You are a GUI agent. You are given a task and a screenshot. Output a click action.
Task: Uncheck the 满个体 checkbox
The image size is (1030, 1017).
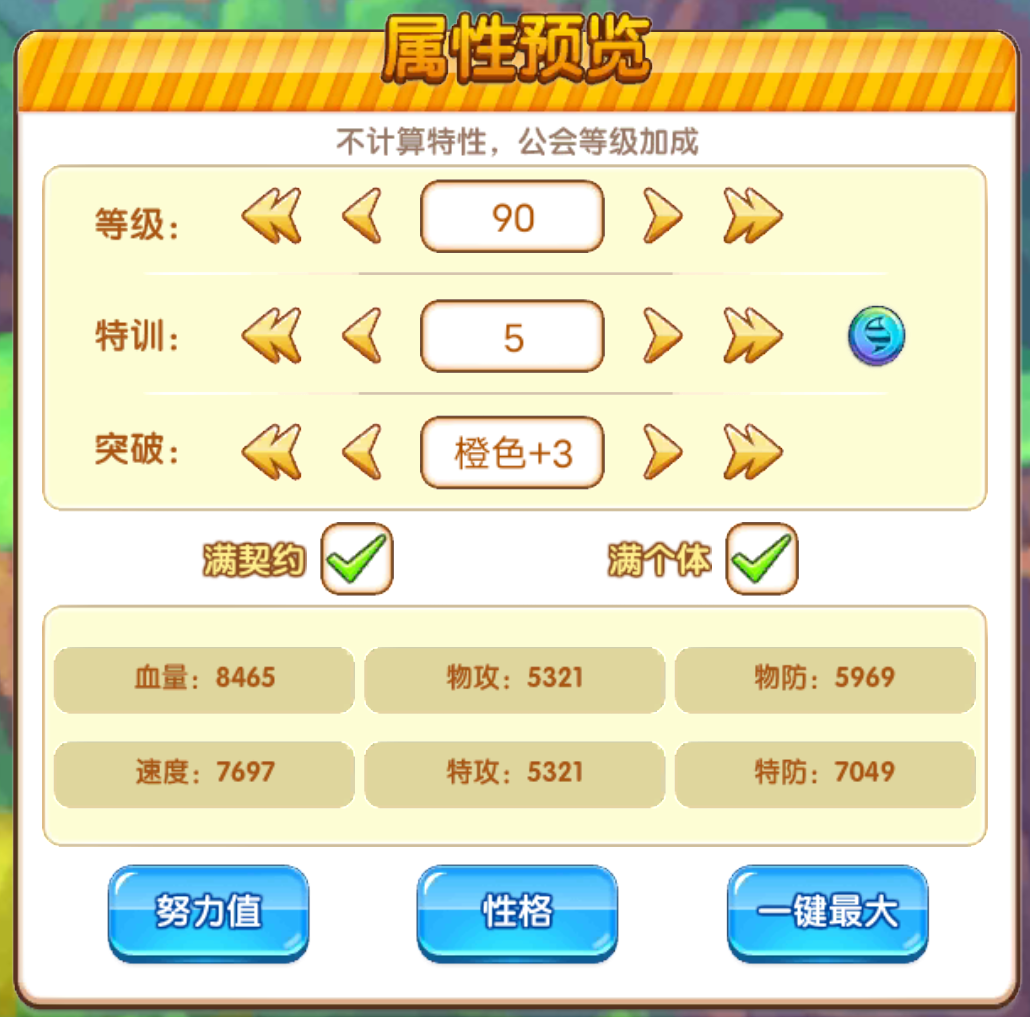tap(762, 559)
